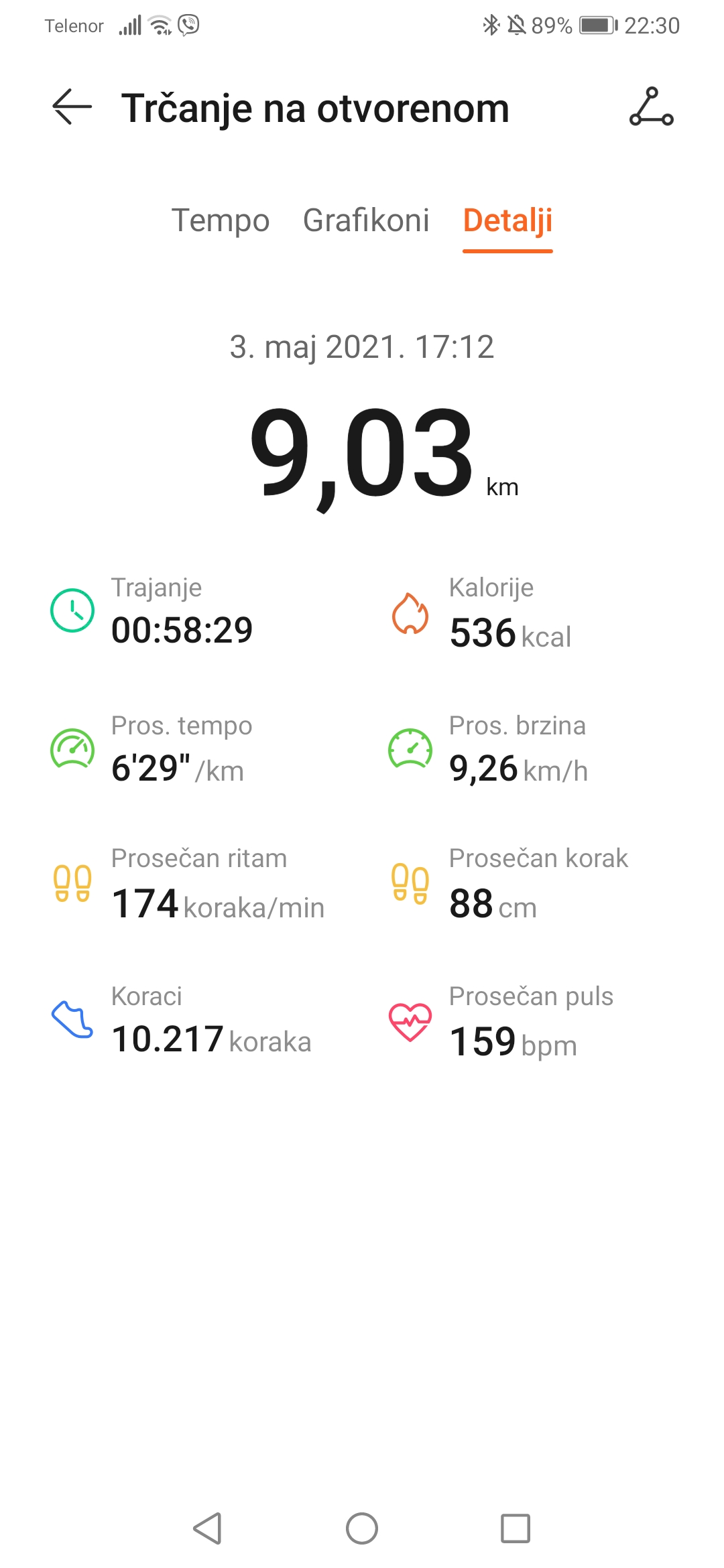Go back using the top-left arrow
Screen dimensions: 724x1568
click(72, 107)
